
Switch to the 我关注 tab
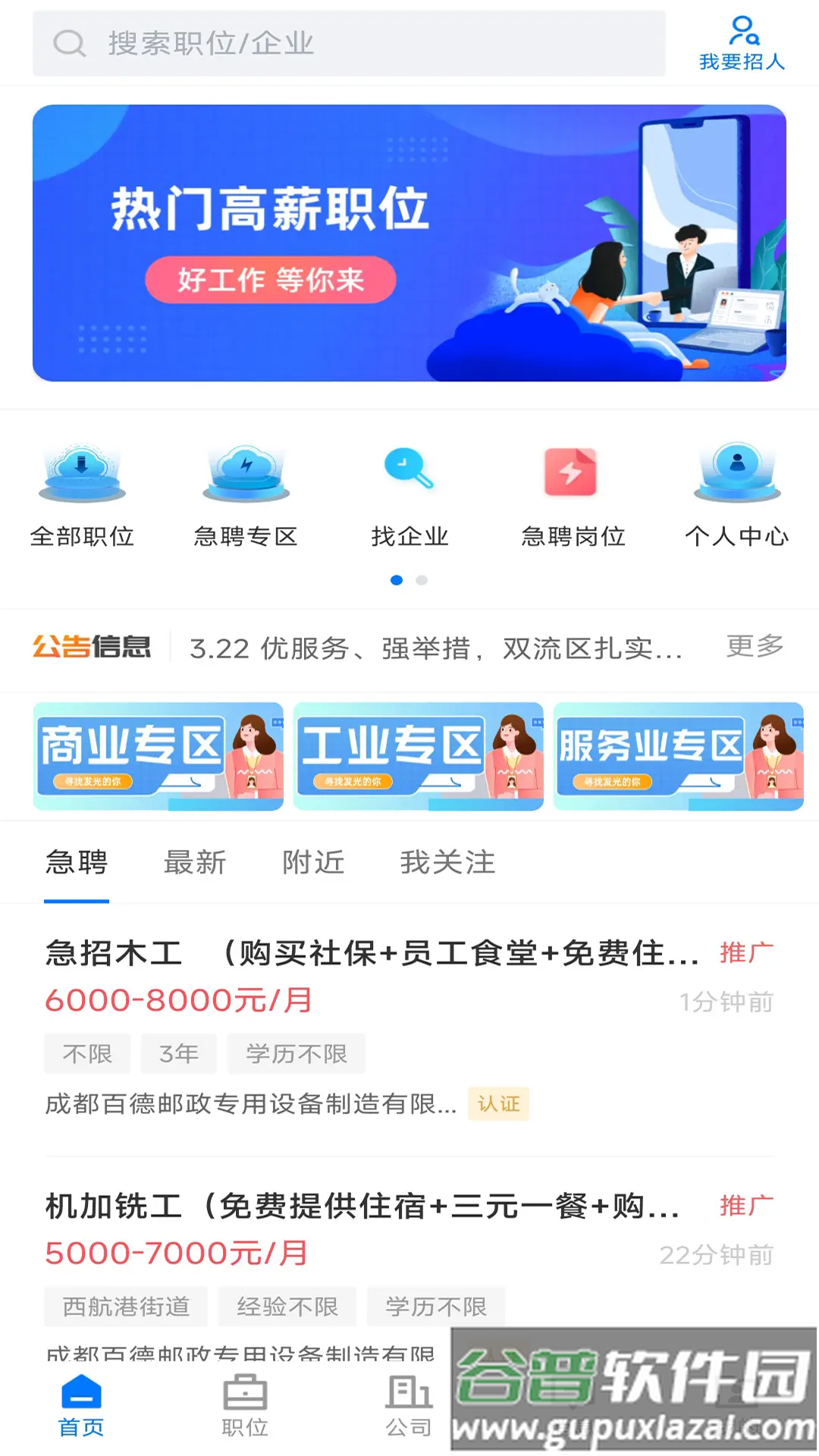448,863
